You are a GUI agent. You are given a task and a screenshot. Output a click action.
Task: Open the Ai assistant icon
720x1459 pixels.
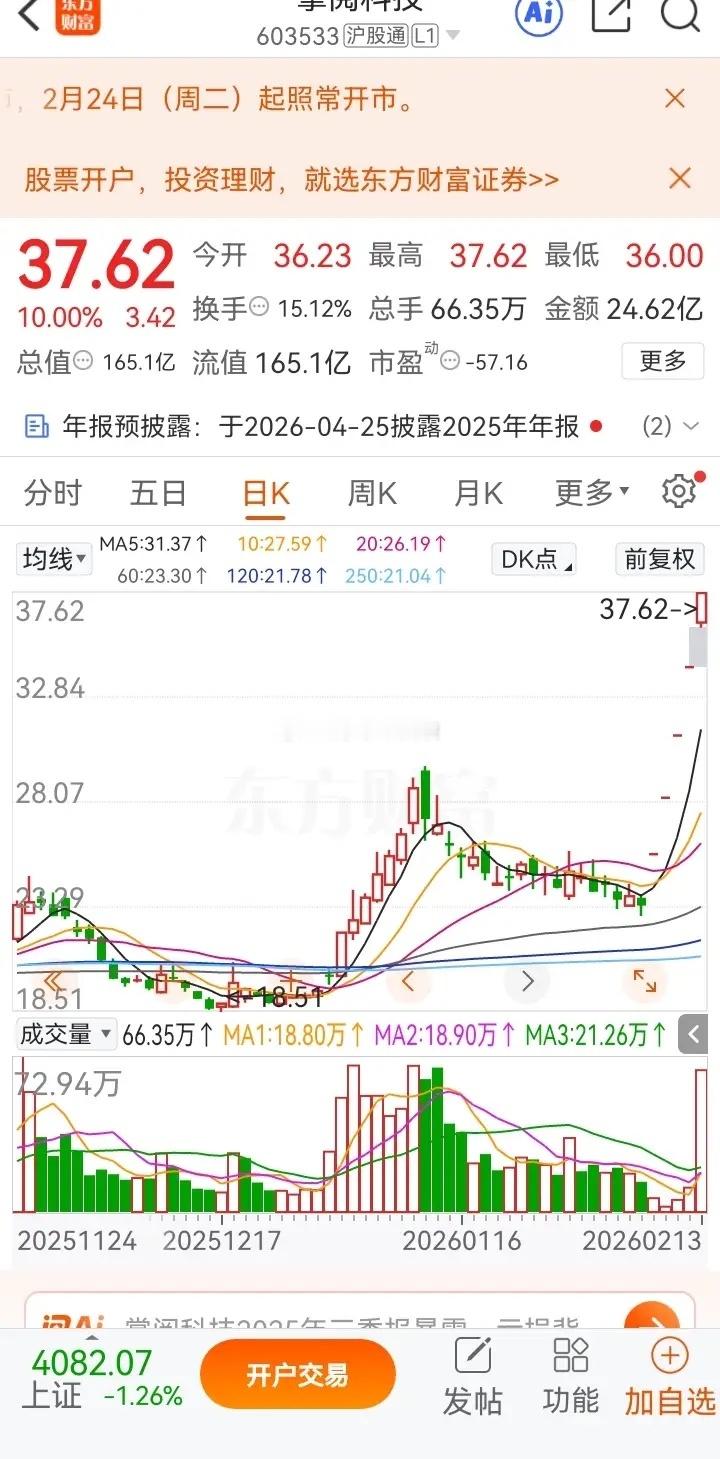pyautogui.click(x=538, y=14)
